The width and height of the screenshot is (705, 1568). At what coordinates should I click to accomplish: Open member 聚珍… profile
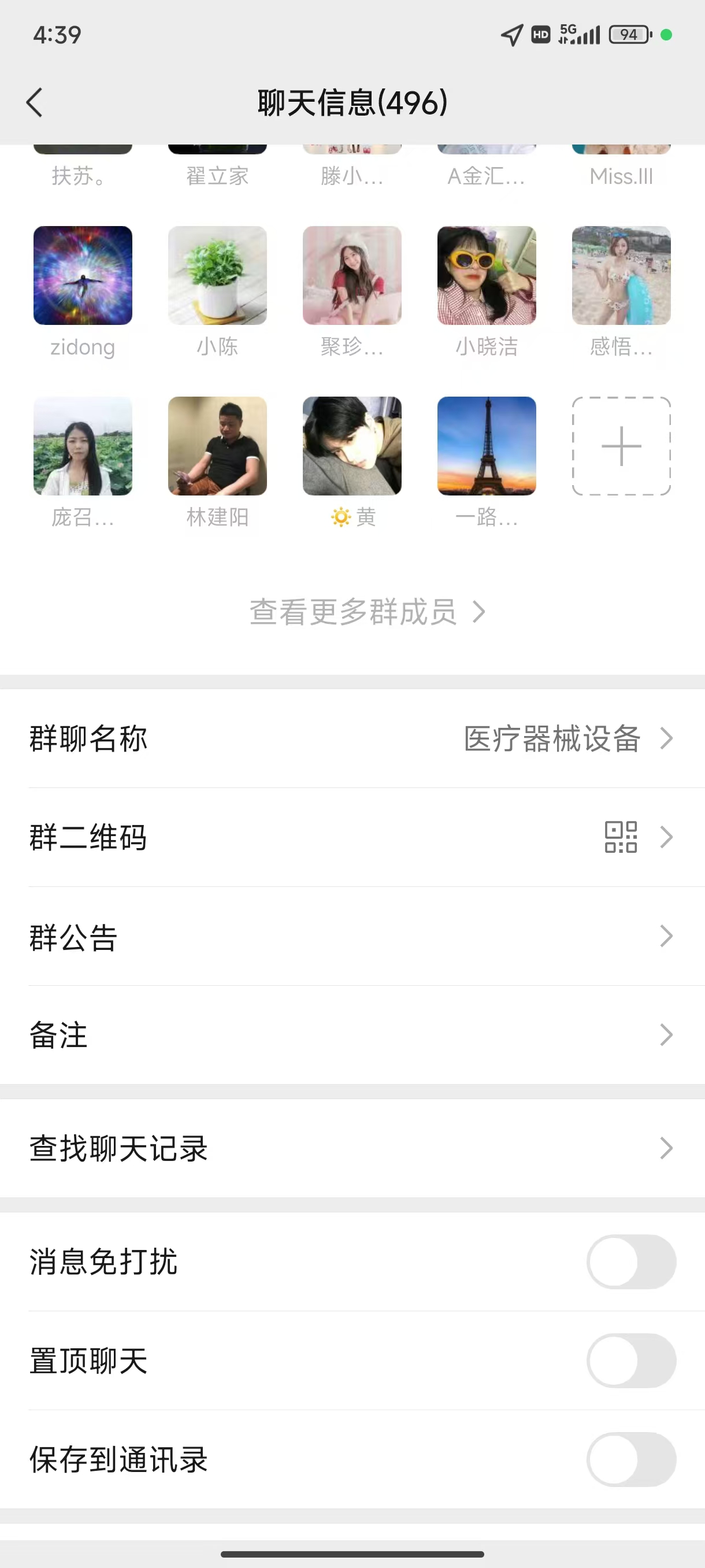352,276
